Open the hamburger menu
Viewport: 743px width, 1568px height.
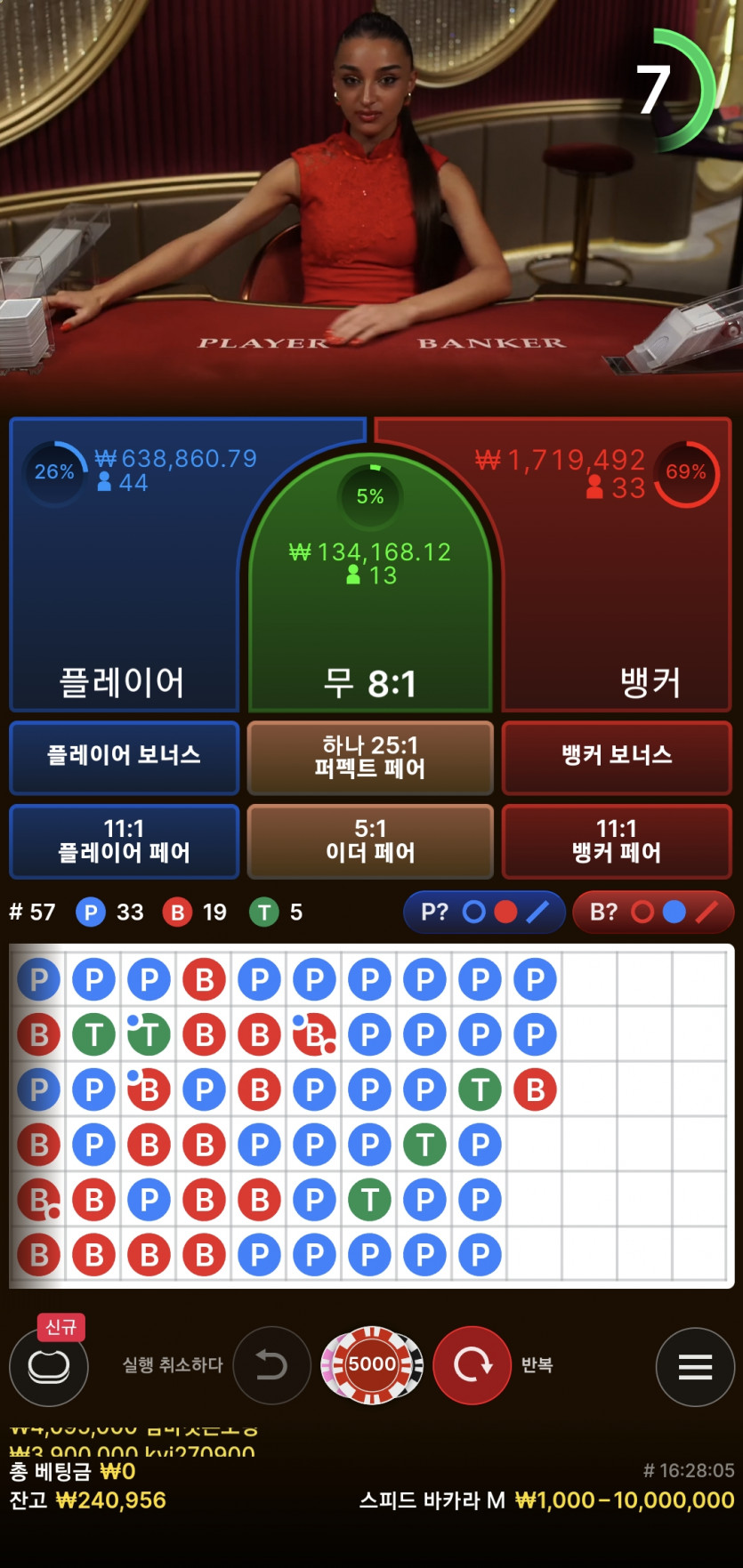click(694, 1366)
